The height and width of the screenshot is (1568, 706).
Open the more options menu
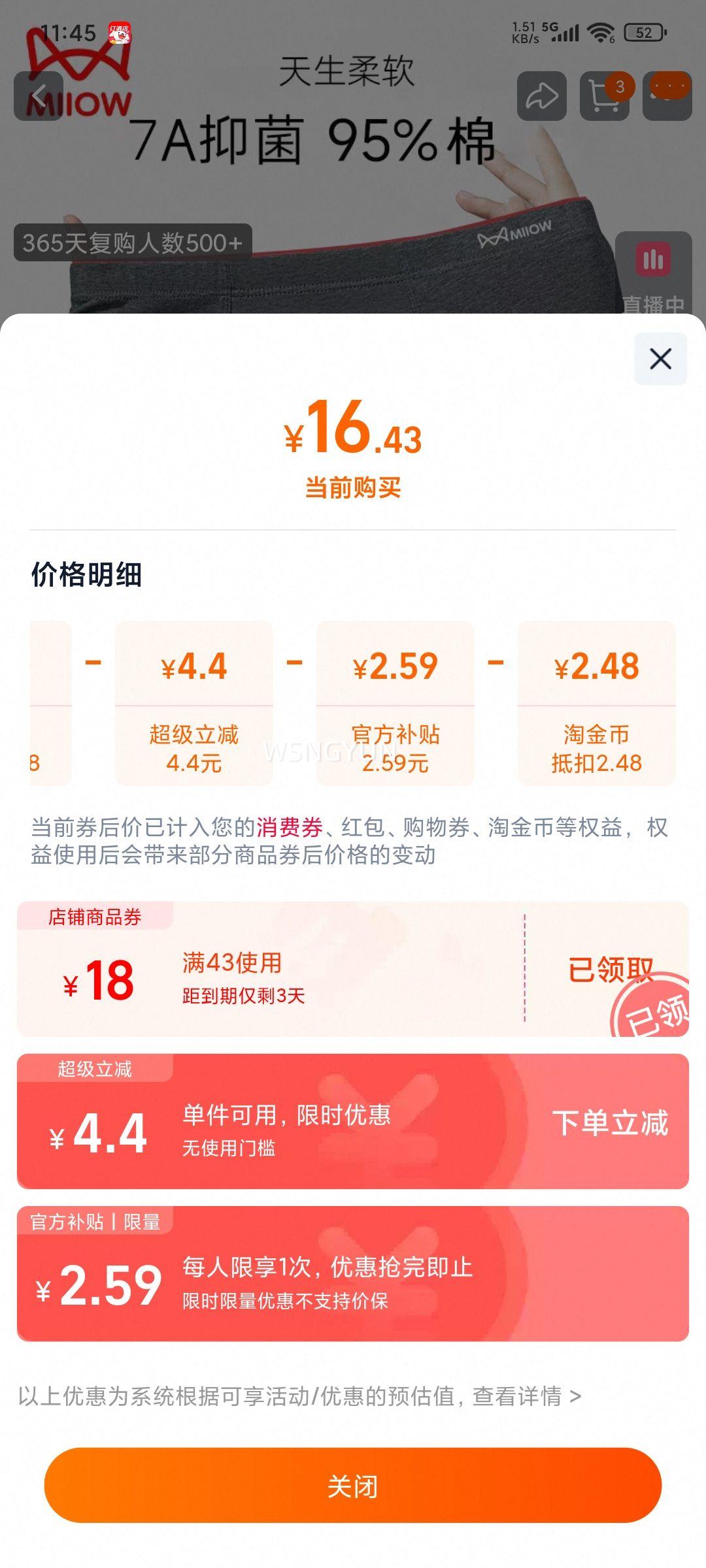pos(667,96)
